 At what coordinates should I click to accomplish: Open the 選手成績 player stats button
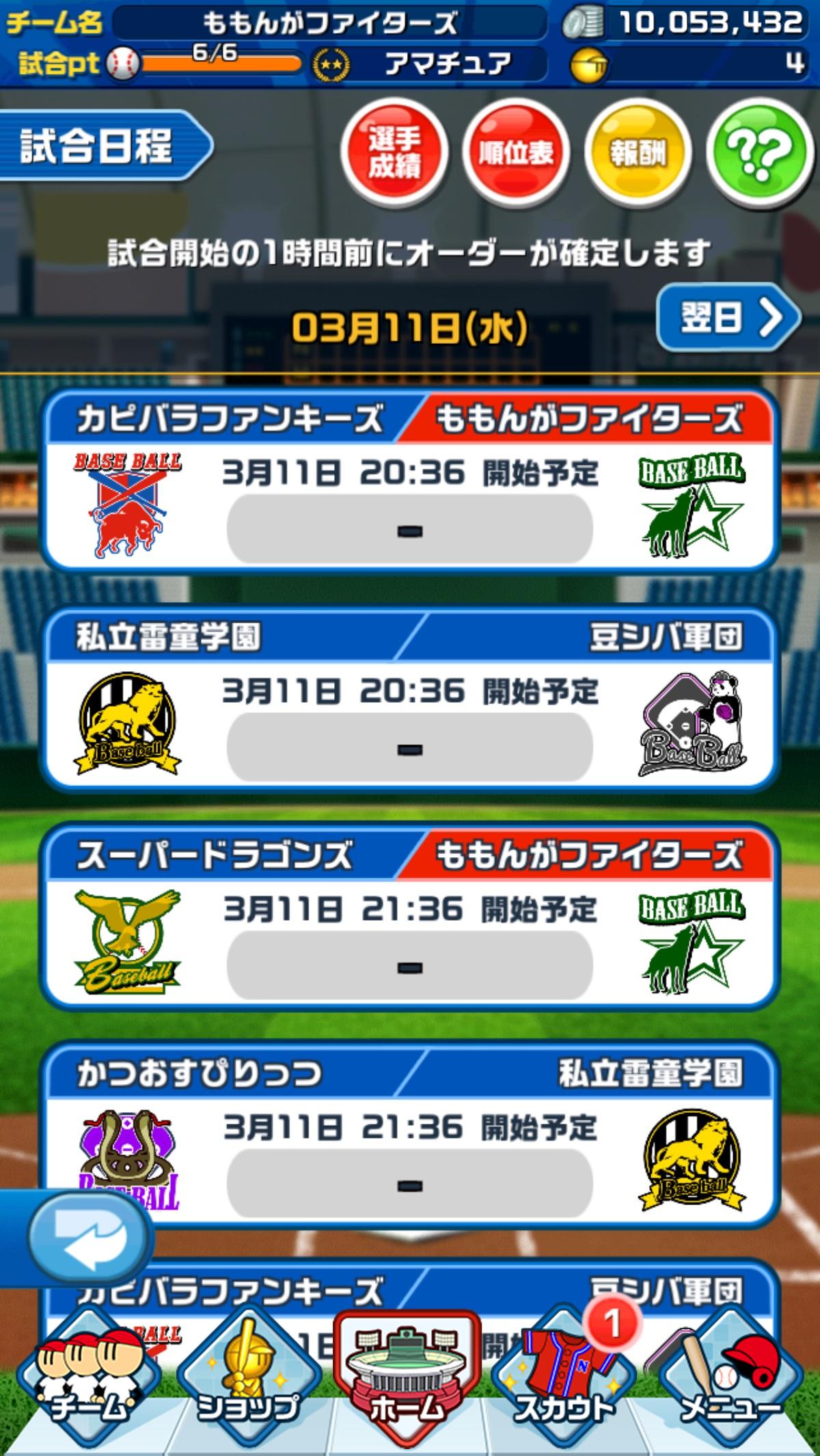[394, 152]
